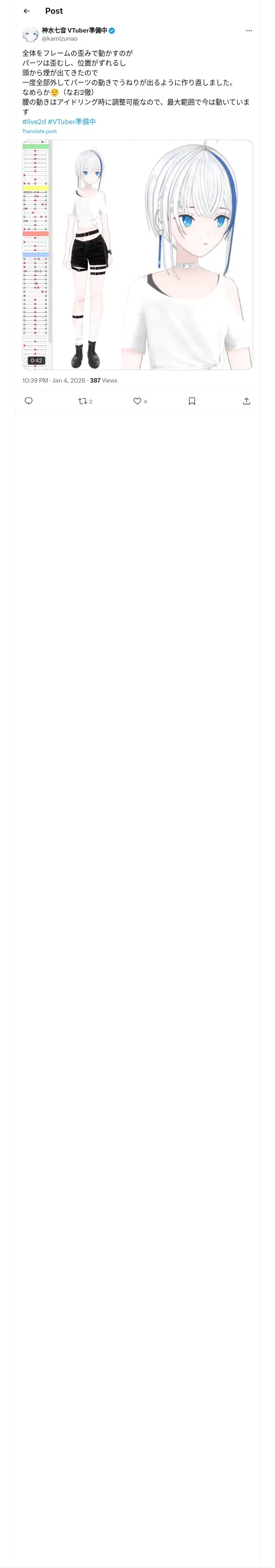Like the post with 4 likes
This screenshot has width=275, height=1568.
(140, 401)
